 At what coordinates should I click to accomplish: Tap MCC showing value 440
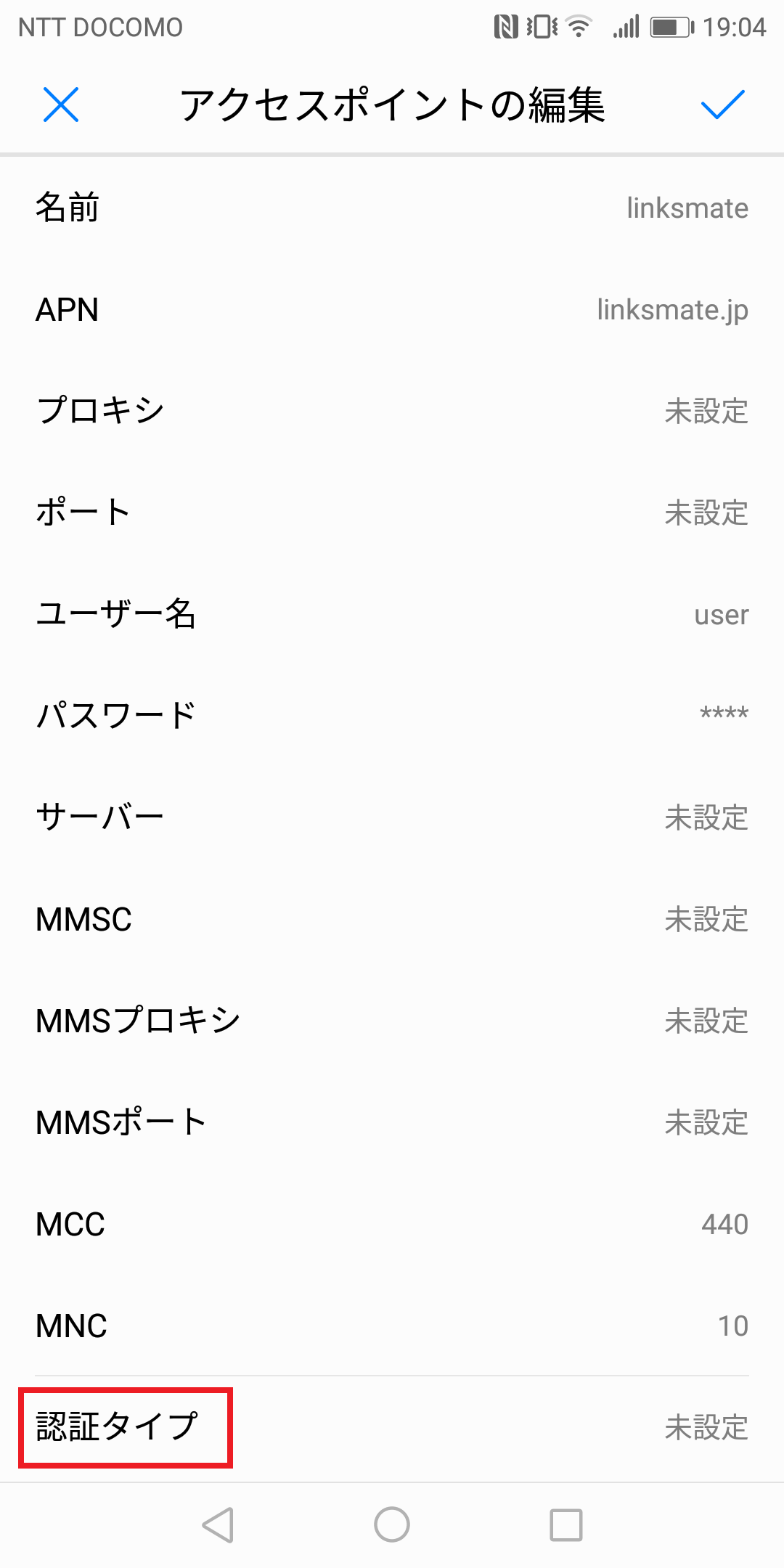(x=392, y=1223)
